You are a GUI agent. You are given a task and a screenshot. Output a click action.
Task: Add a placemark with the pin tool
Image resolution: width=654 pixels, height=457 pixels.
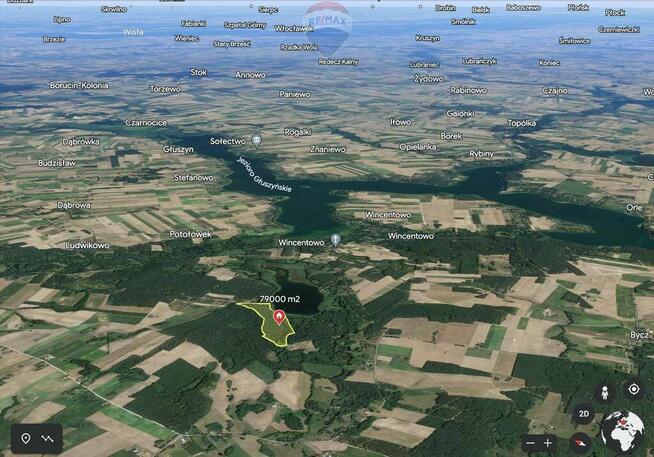[26, 438]
